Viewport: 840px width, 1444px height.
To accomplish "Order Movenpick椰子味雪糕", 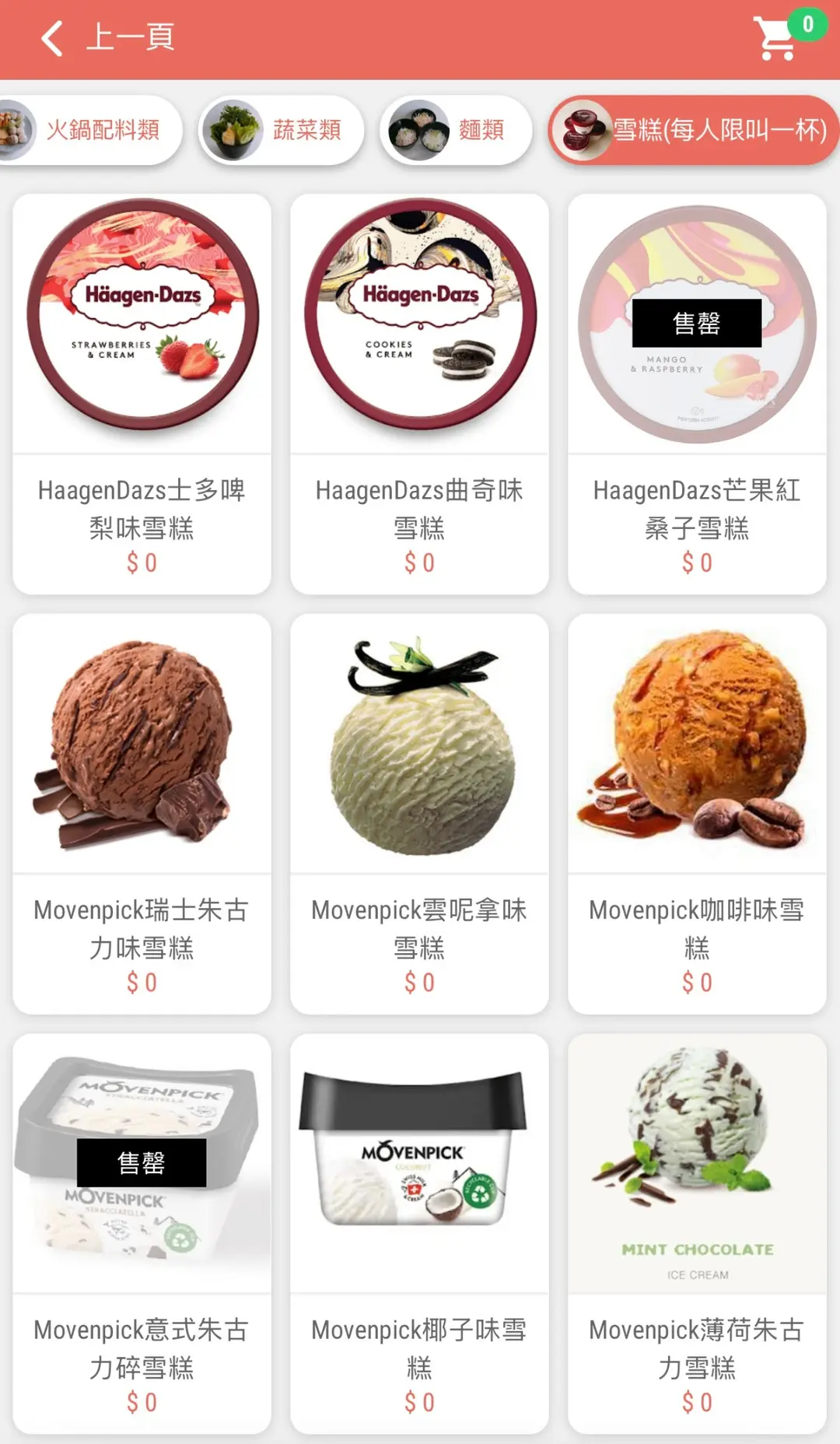I will click(x=419, y=1234).
